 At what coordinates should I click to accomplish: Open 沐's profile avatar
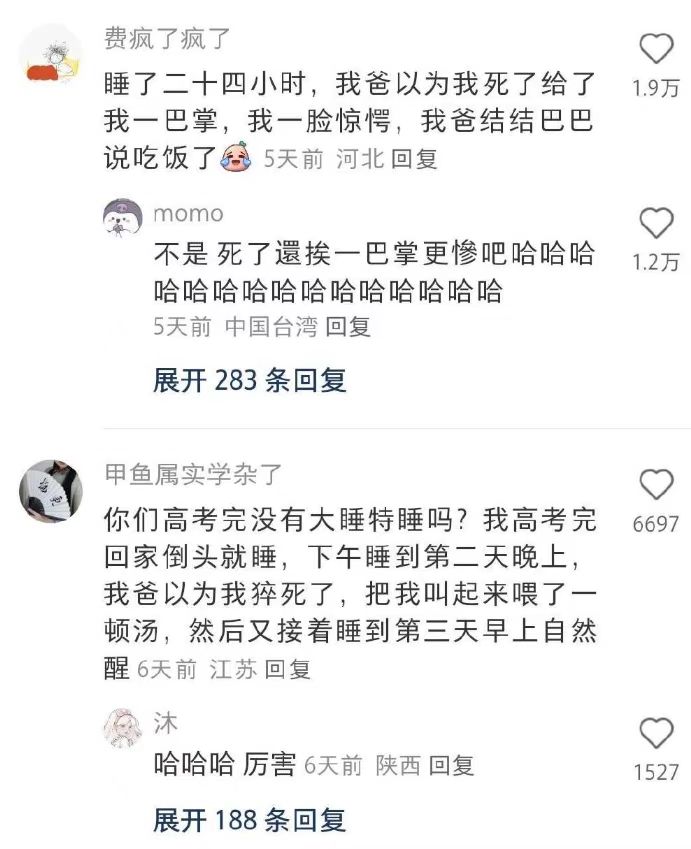[123, 727]
